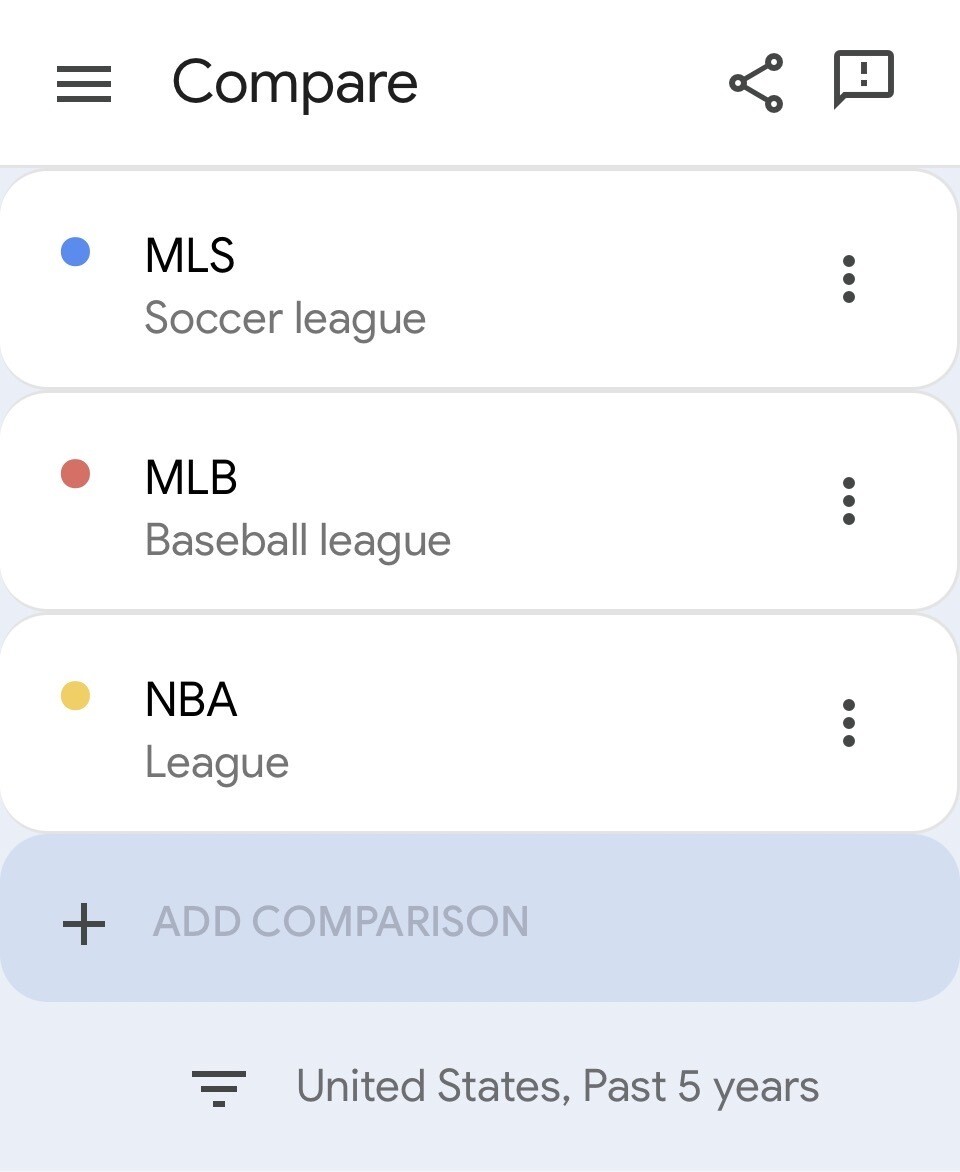
Task: Tap the NBA league search term
Action: point(217,729)
